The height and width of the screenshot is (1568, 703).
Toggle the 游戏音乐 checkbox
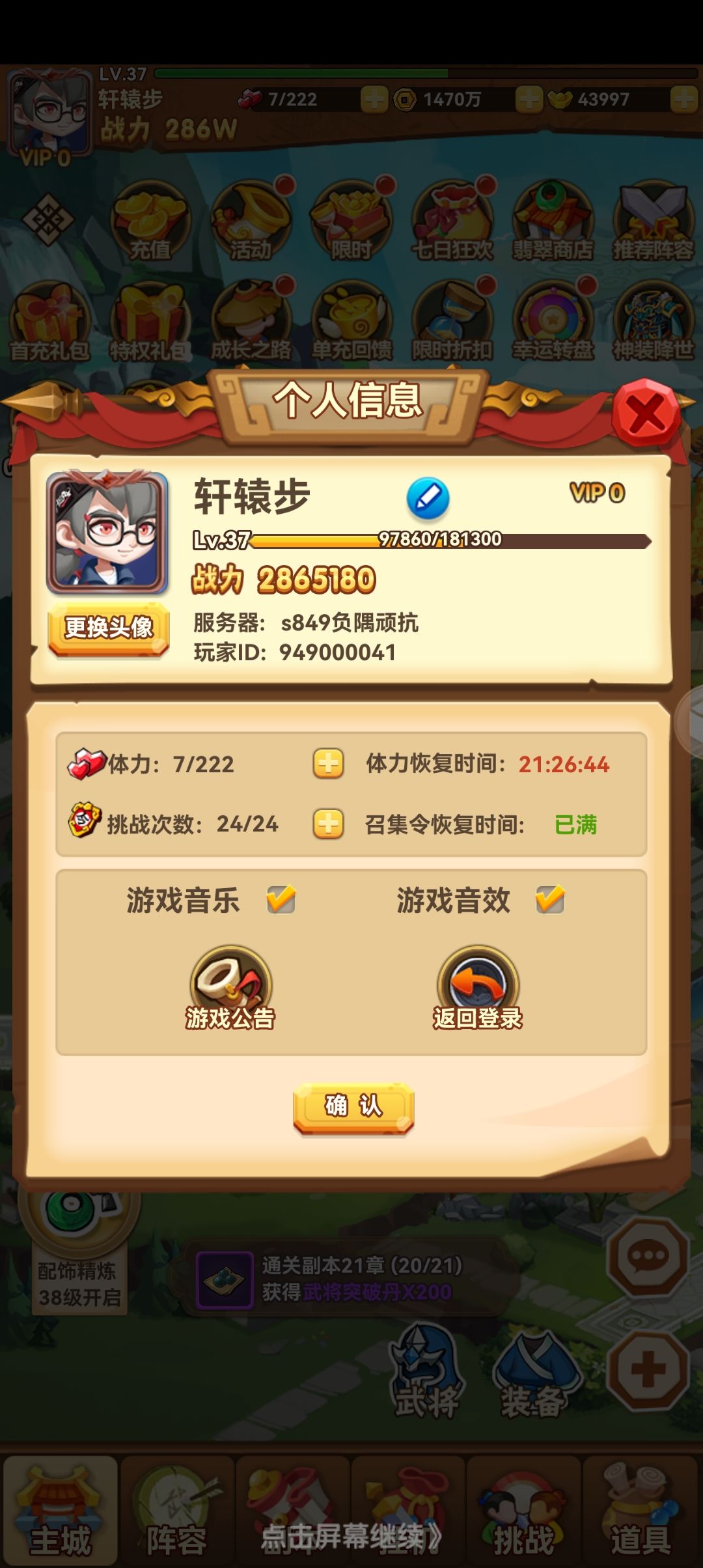click(281, 900)
